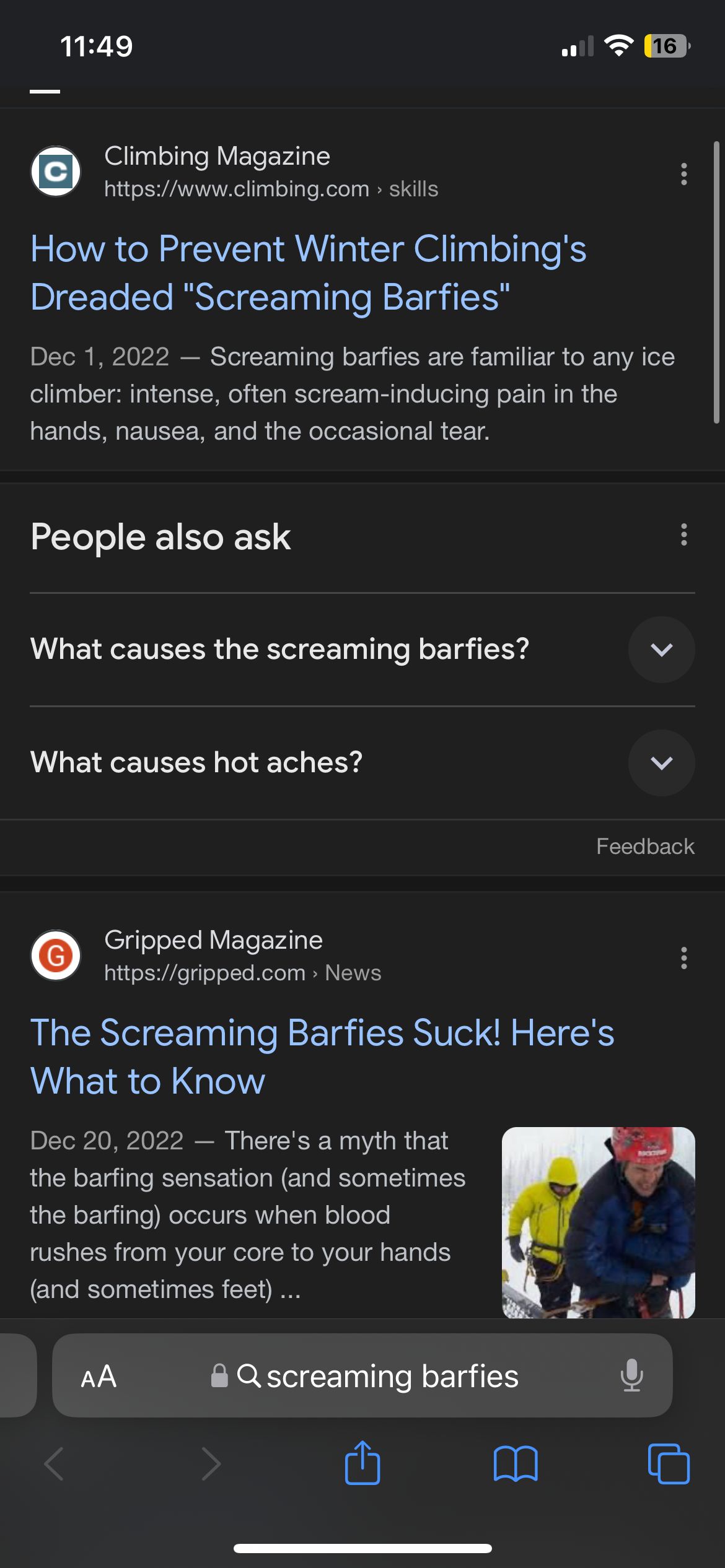The width and height of the screenshot is (725, 1568).
Task: Open options menu for Gripped Magazine result
Action: pyautogui.click(x=683, y=958)
